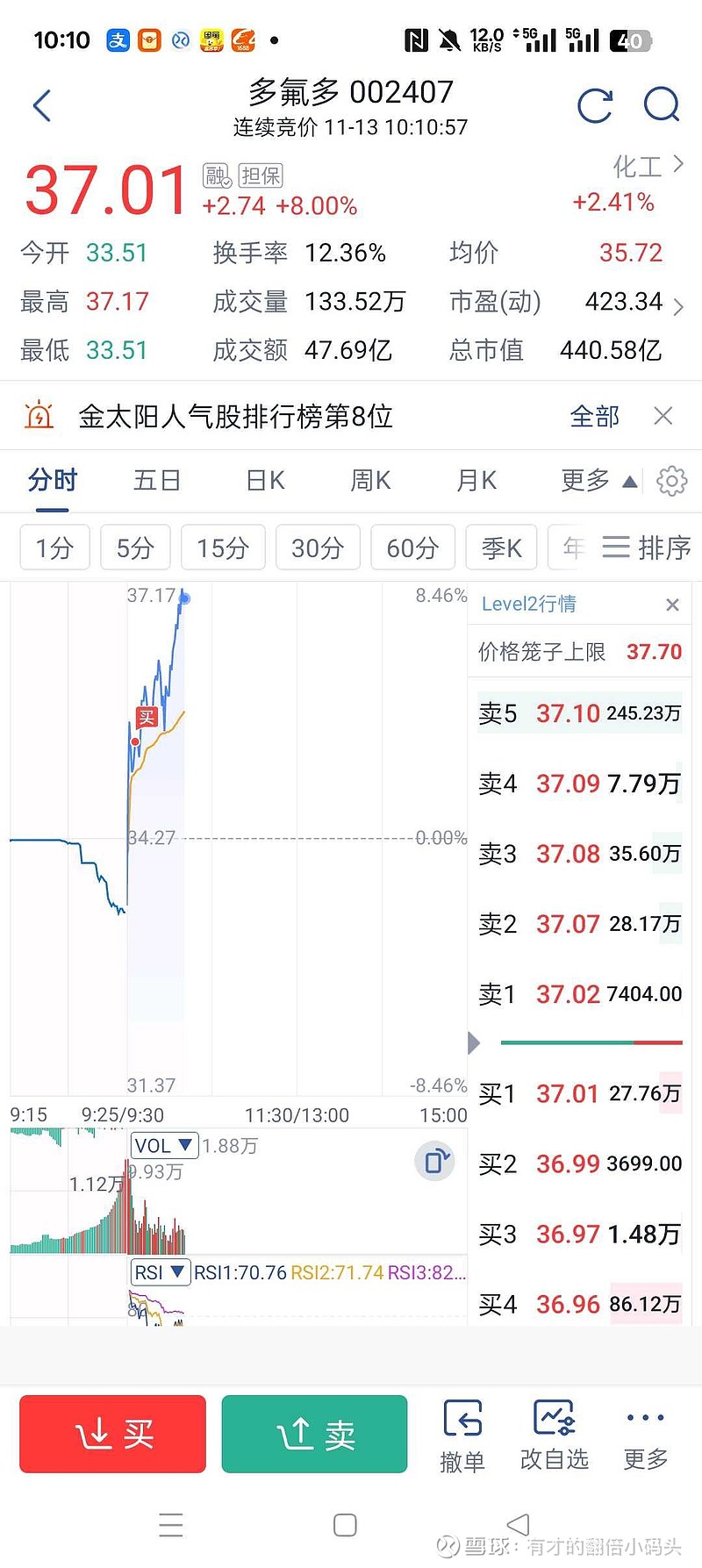Screen dimensions: 702x1568
Task: Tap the back arrow to exit stock page
Action: [41, 104]
